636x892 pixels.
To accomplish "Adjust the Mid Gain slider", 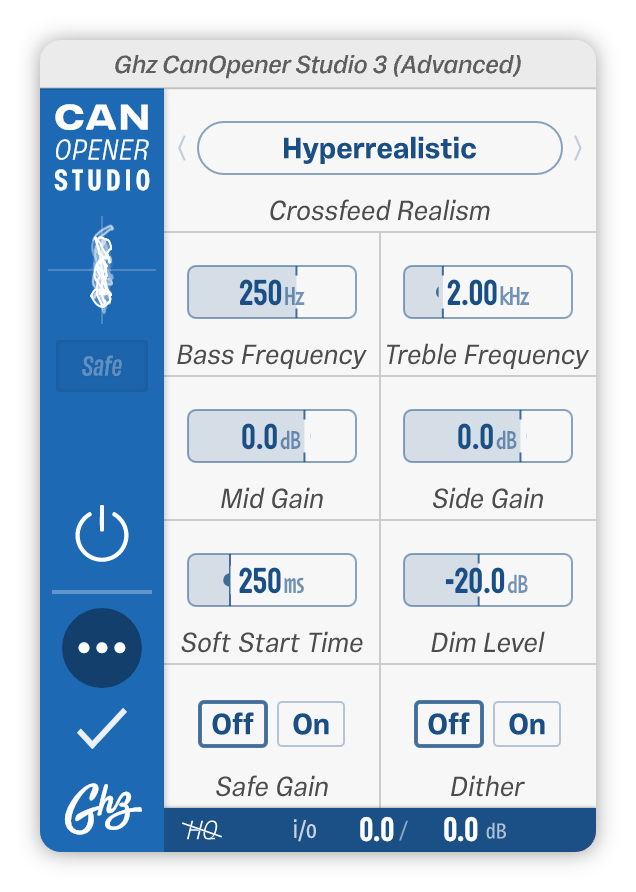I will pos(272,437).
